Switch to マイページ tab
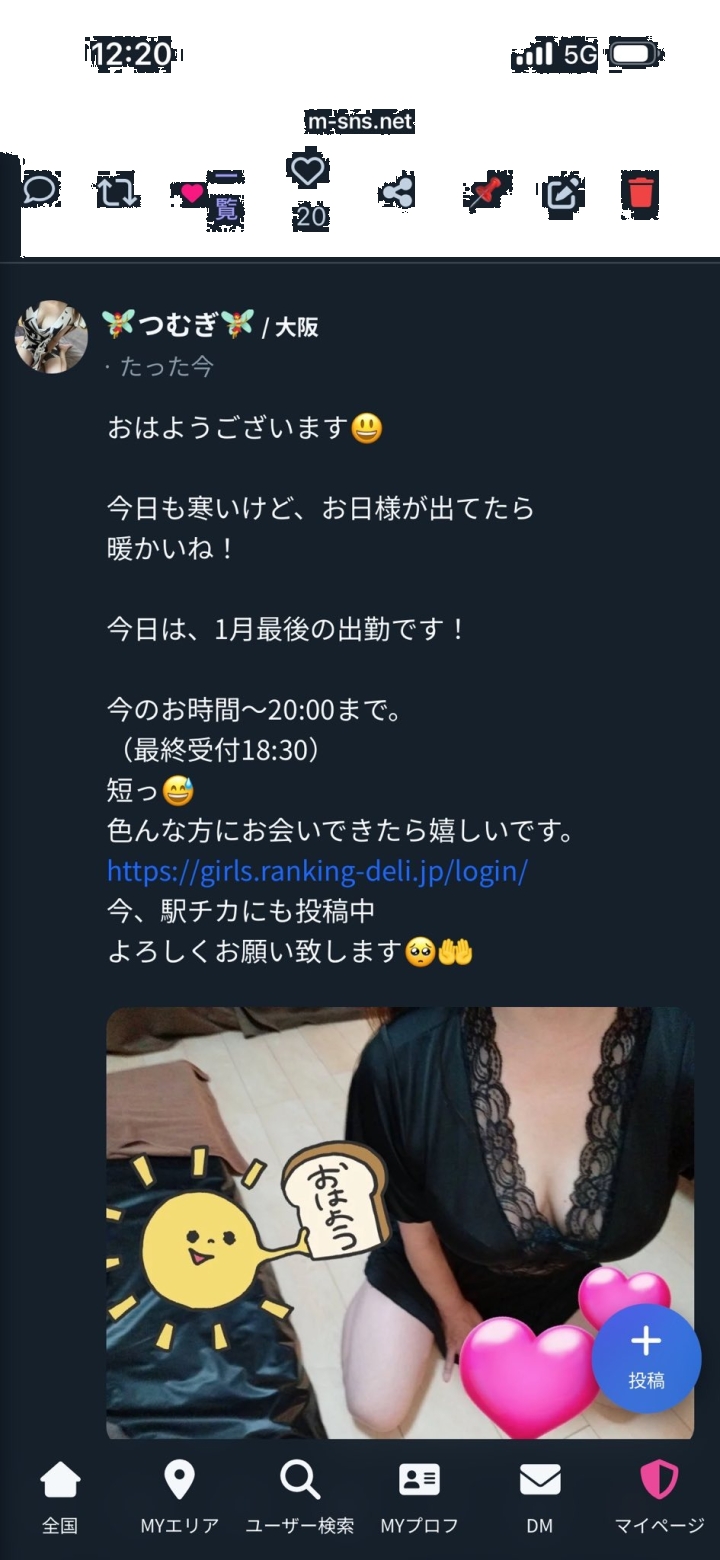This screenshot has height=1560, width=720. [x=659, y=1495]
